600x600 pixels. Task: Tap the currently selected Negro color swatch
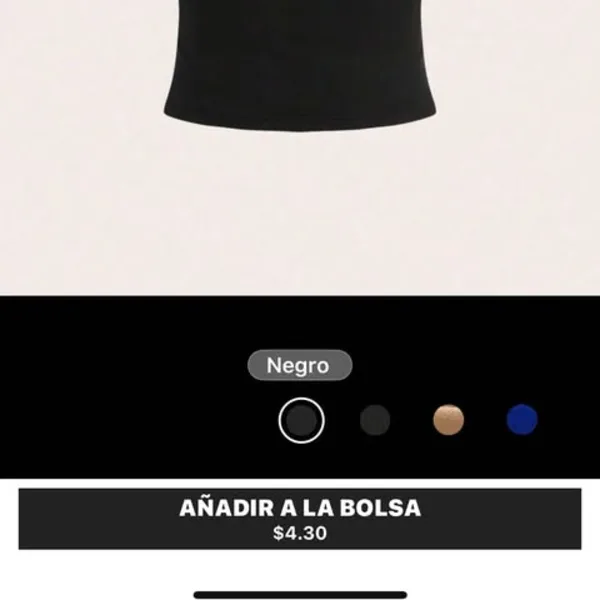coord(301,420)
